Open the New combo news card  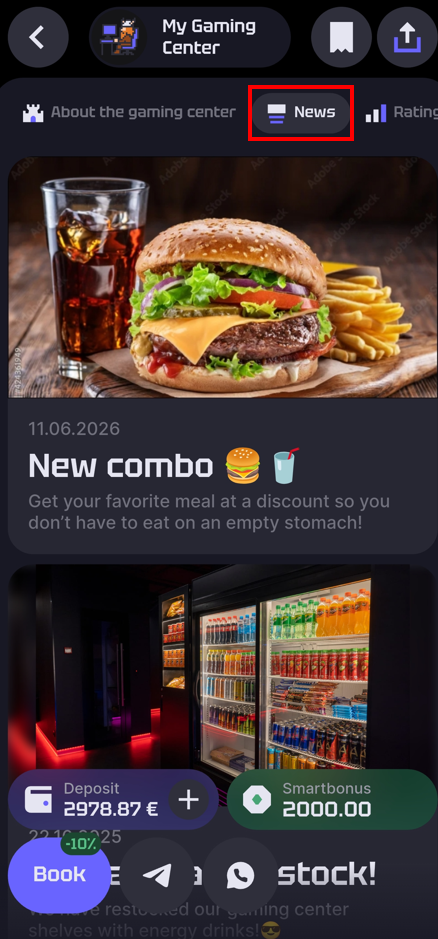pyautogui.click(x=222, y=356)
